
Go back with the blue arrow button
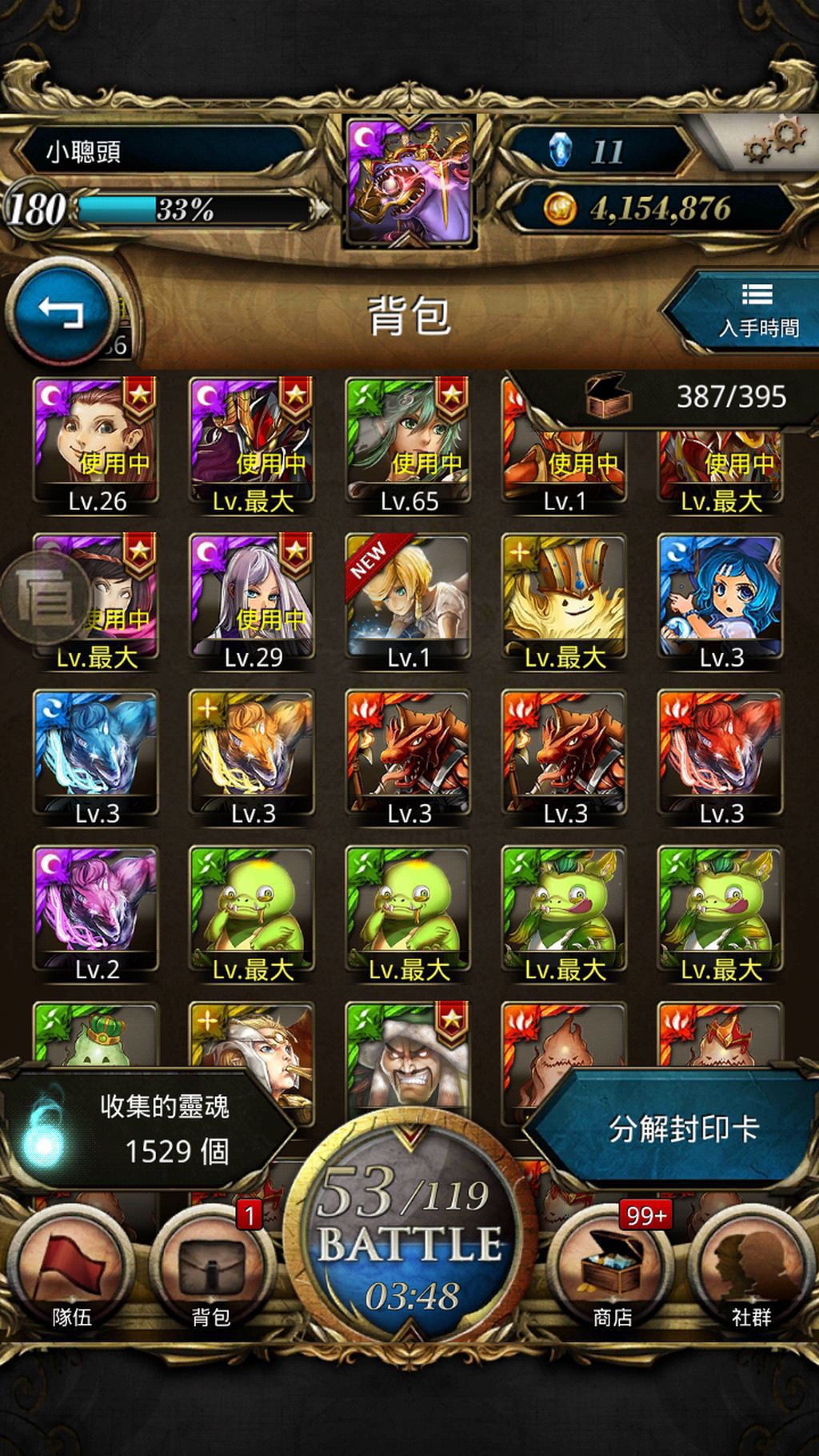point(61,312)
